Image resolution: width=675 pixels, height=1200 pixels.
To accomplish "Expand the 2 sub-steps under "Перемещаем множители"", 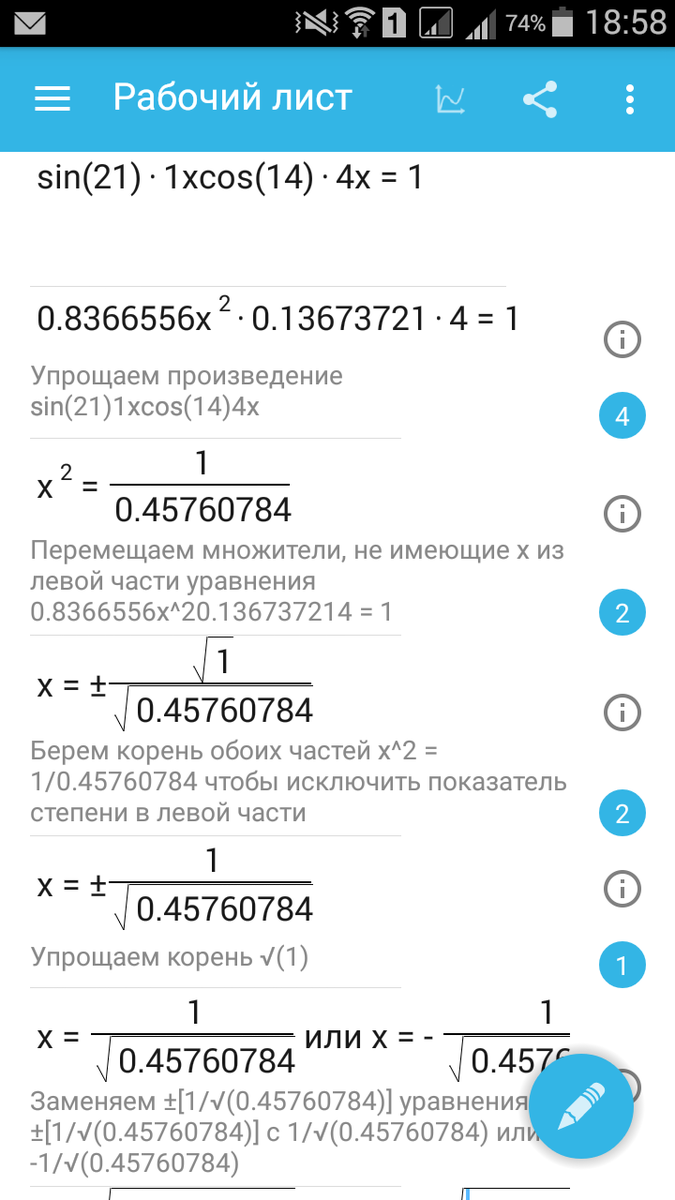I will pyautogui.click(x=622, y=613).
